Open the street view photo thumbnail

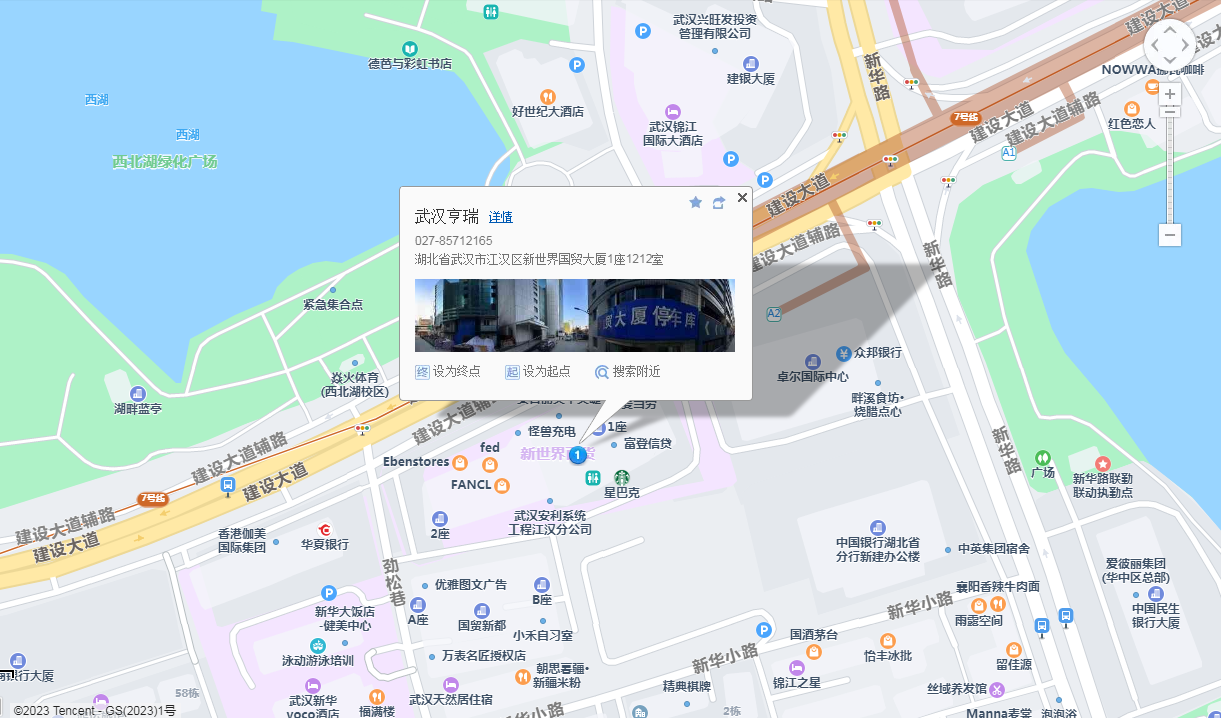pos(574,315)
